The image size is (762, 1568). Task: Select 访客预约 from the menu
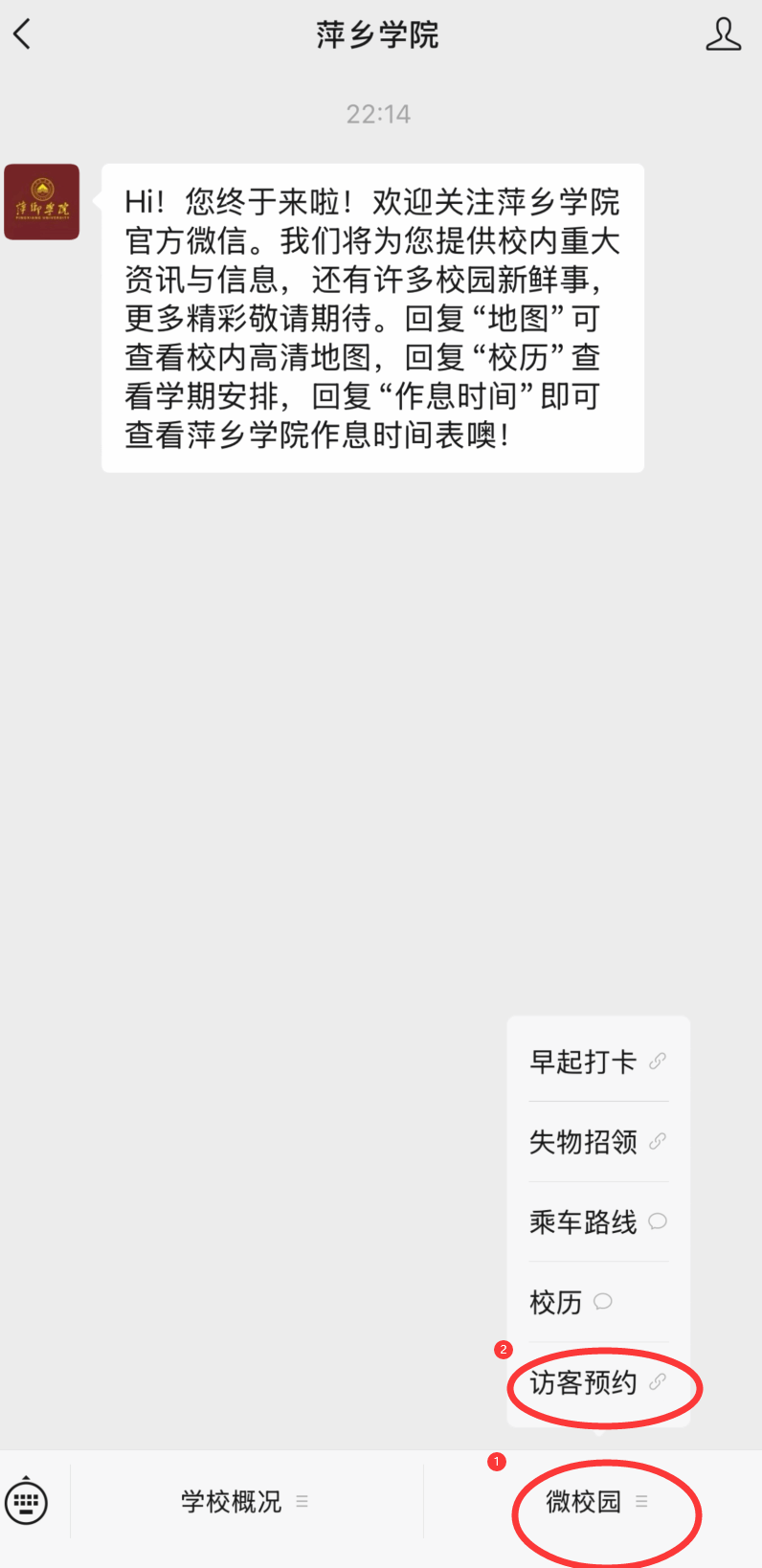coord(598,1382)
